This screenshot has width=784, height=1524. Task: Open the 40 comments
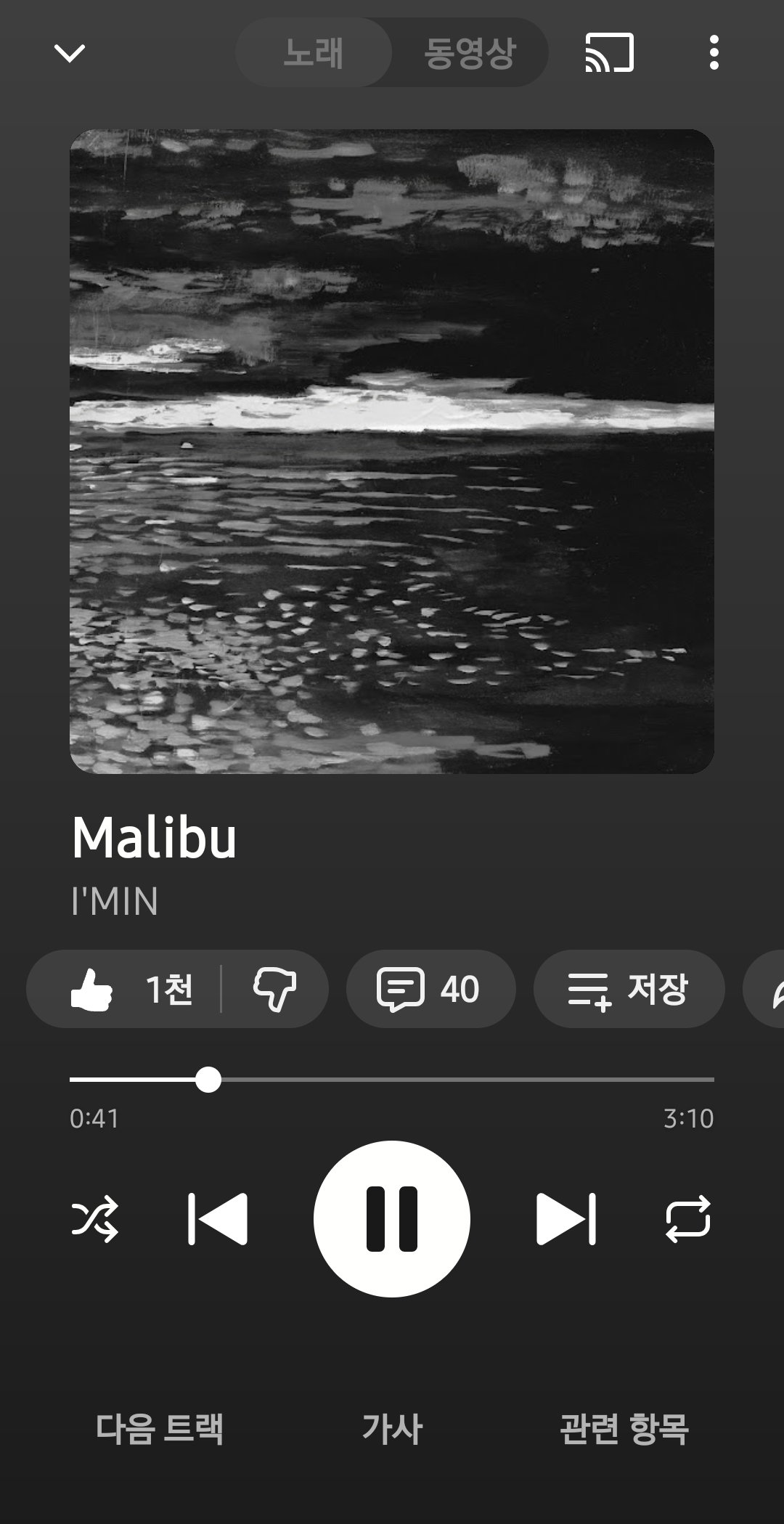(430, 989)
